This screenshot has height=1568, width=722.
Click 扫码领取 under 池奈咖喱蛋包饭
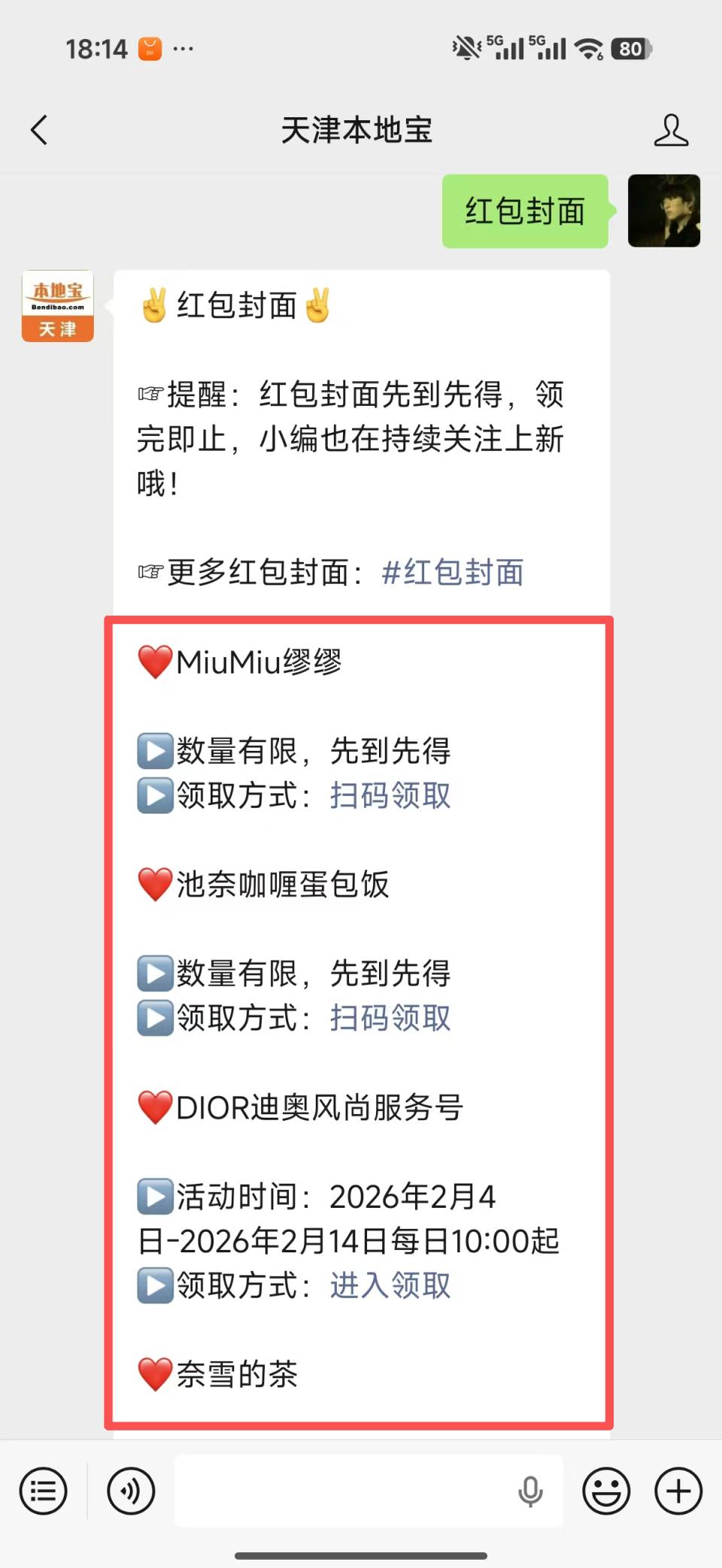[x=389, y=1018]
